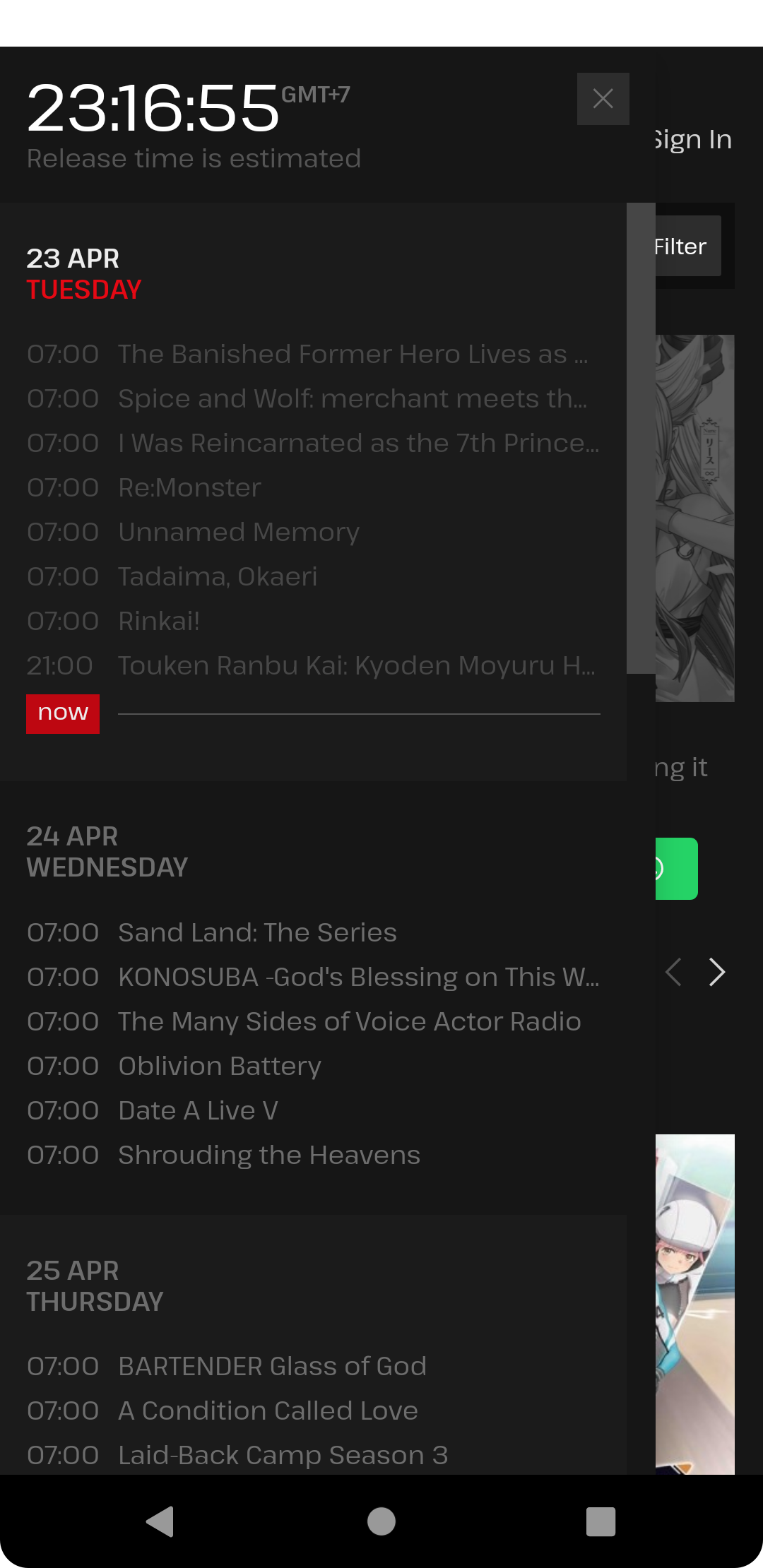The height and width of the screenshot is (1568, 763).
Task: Select KONOSUBA -God's Blessing entry
Action: pos(358,978)
